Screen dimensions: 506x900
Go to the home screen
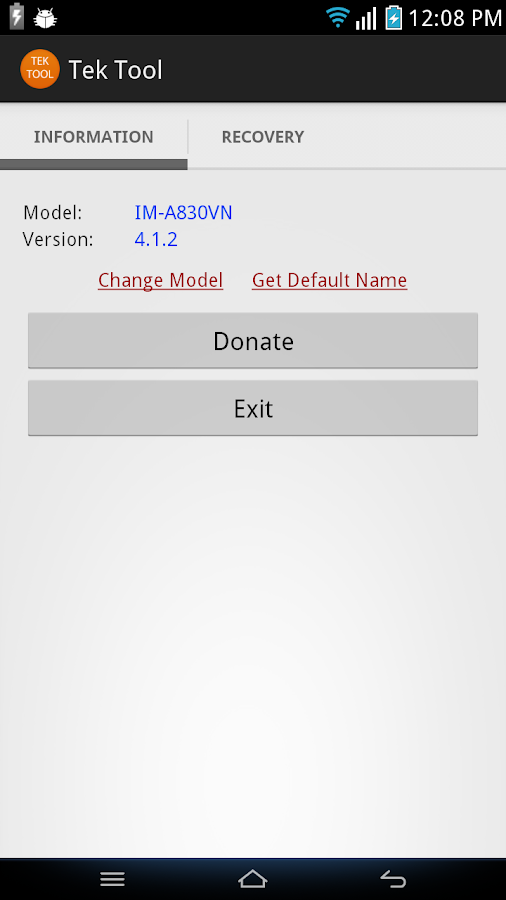click(x=253, y=879)
